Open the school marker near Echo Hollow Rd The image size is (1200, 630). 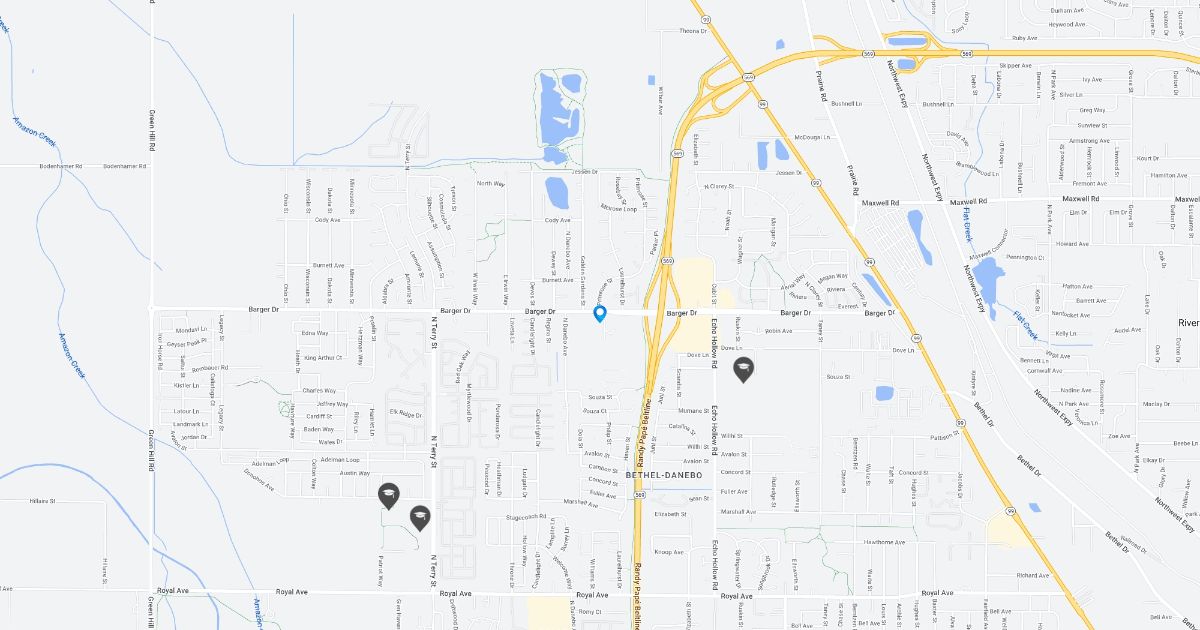(743, 369)
